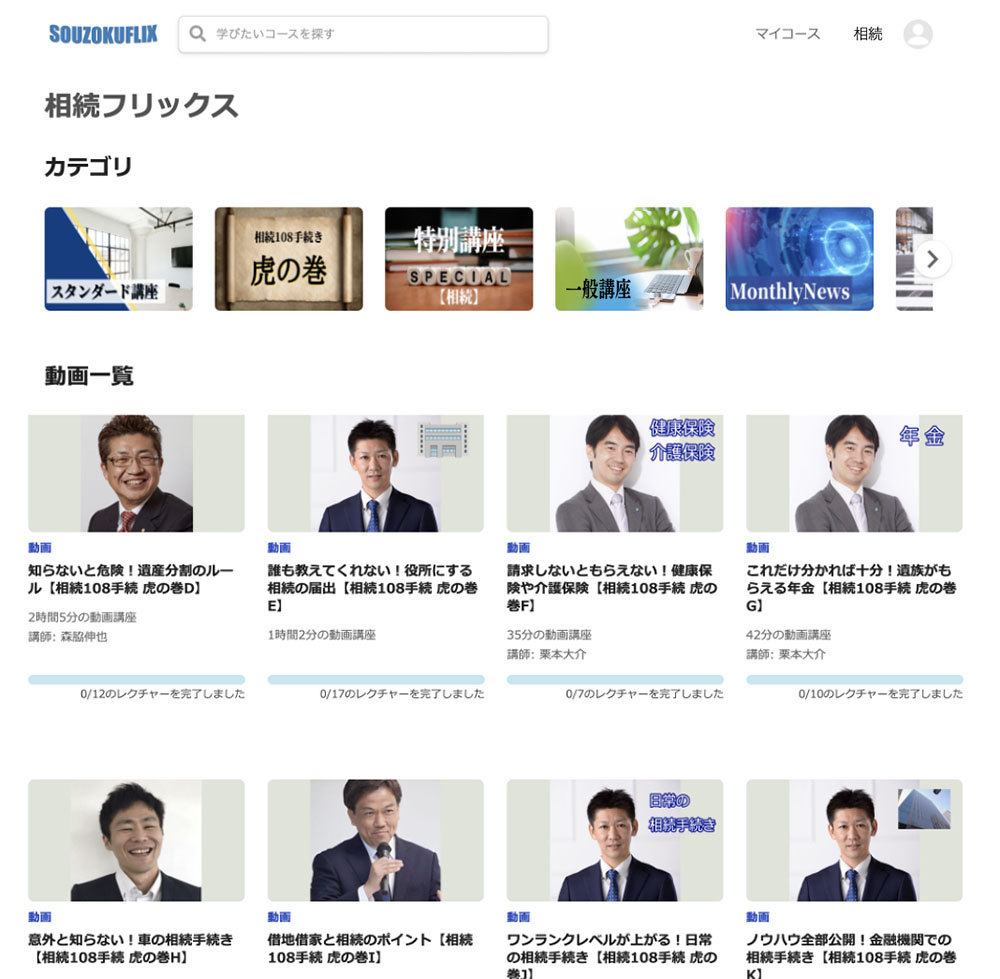
Task: Open the 相続 menu link
Action: click(x=867, y=34)
